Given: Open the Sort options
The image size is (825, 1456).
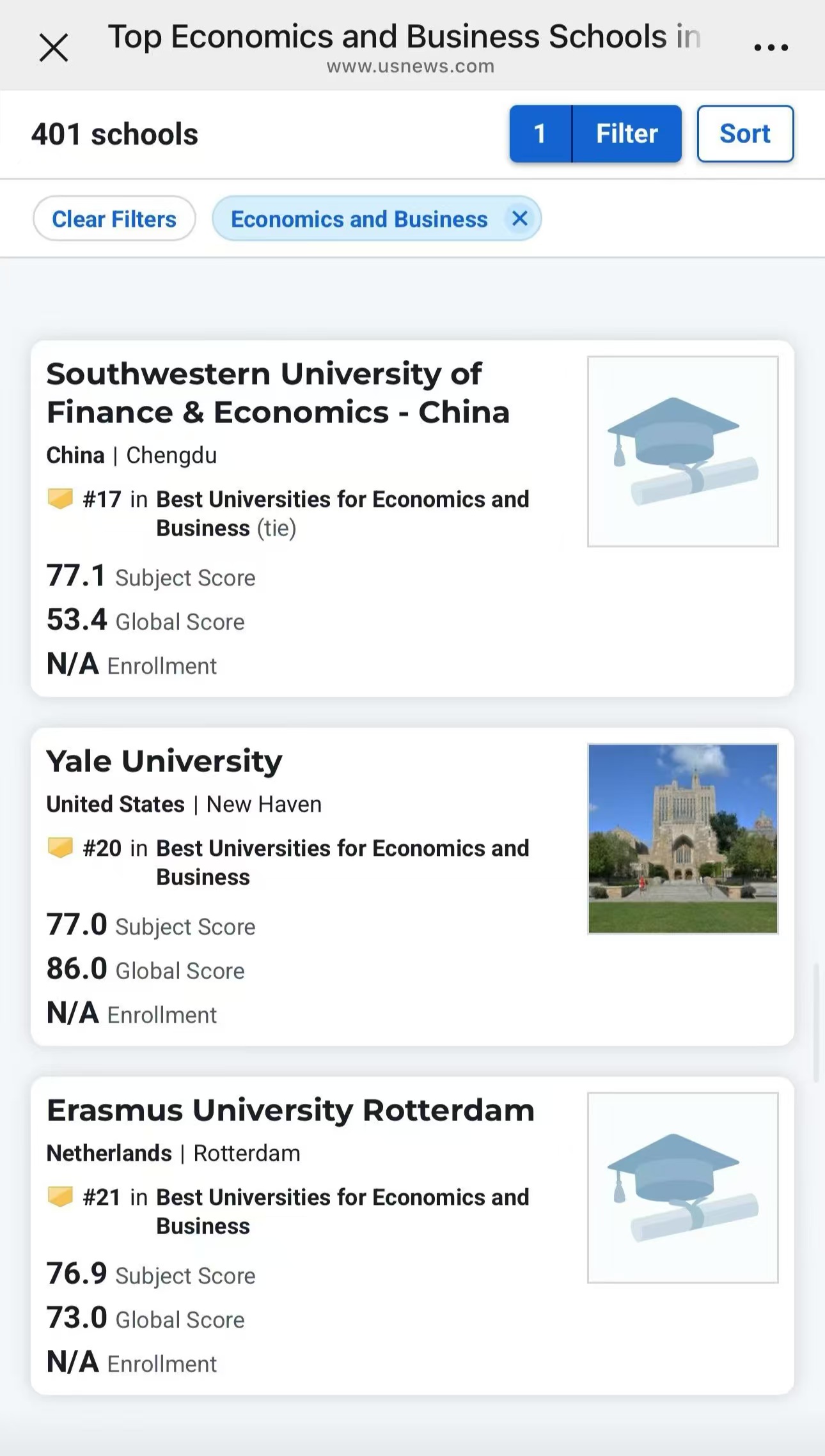Looking at the screenshot, I should (x=744, y=134).
